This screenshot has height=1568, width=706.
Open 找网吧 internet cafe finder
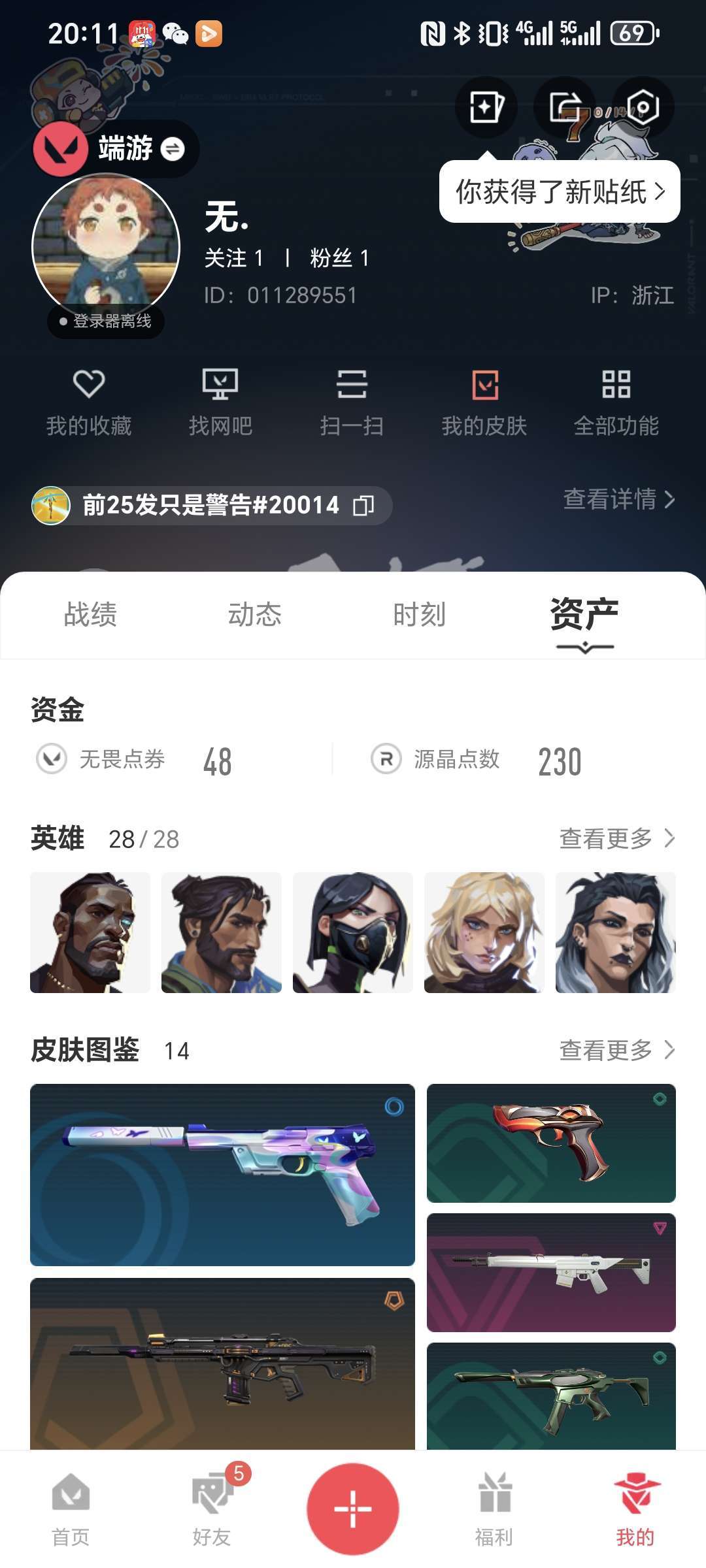(x=220, y=400)
